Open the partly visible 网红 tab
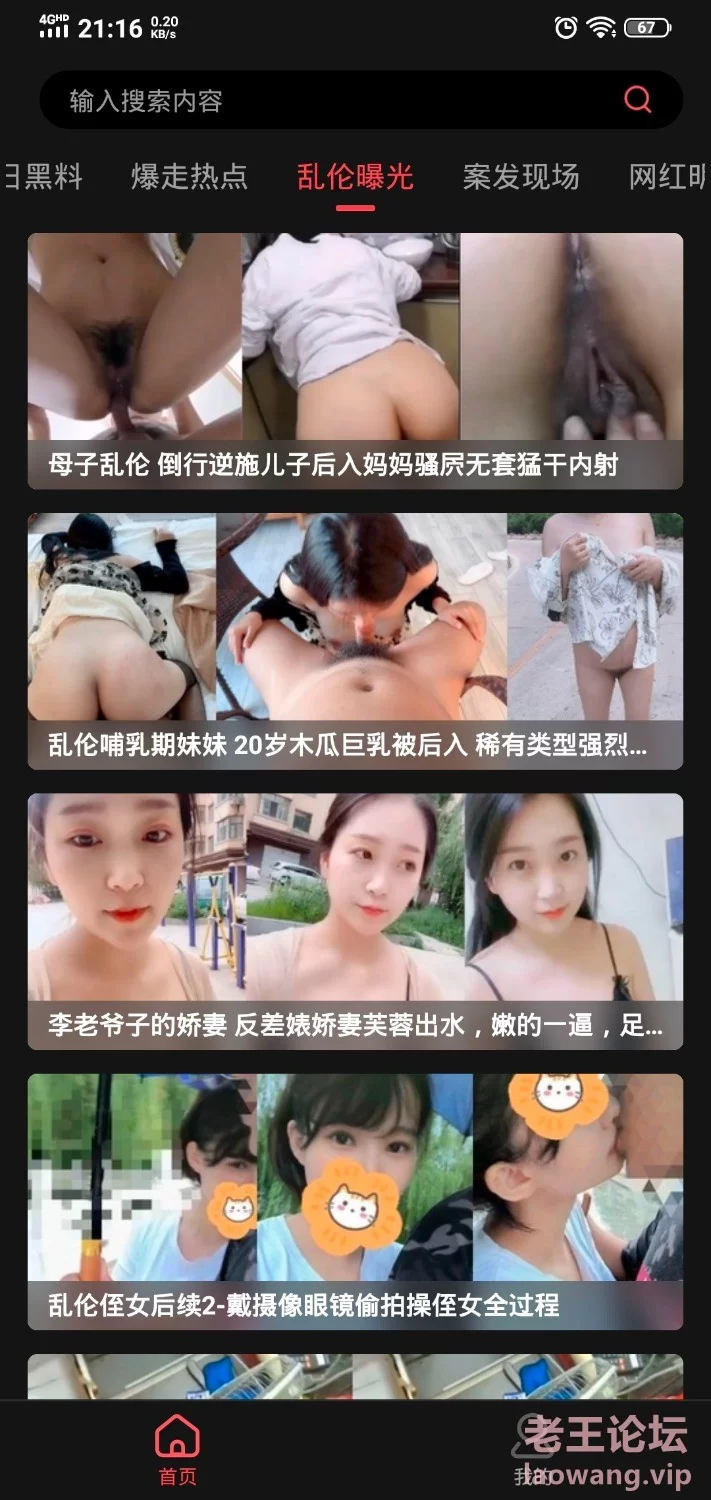711x1500 pixels. (669, 177)
